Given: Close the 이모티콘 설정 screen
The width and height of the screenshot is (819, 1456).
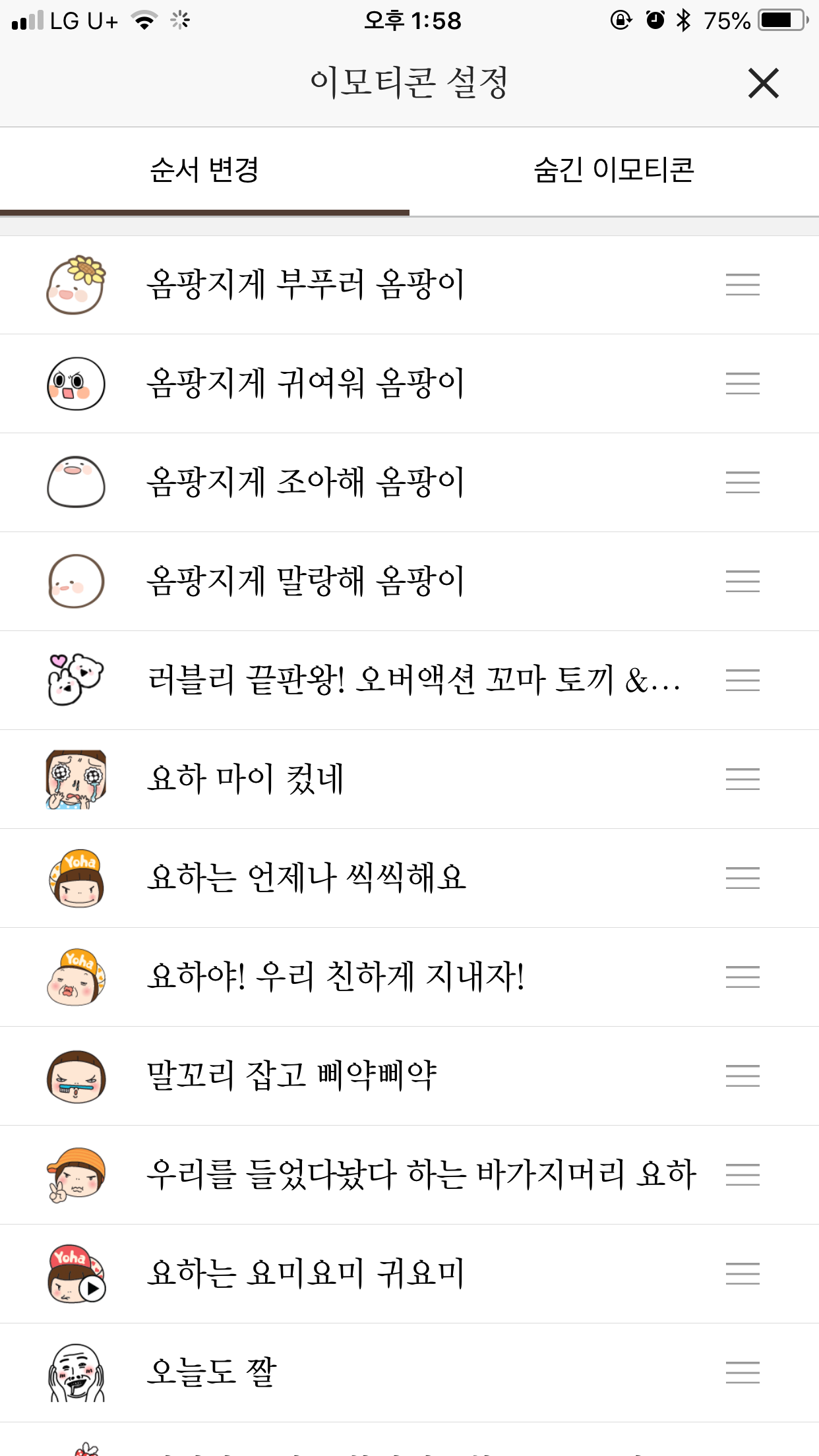Looking at the screenshot, I should [x=763, y=83].
